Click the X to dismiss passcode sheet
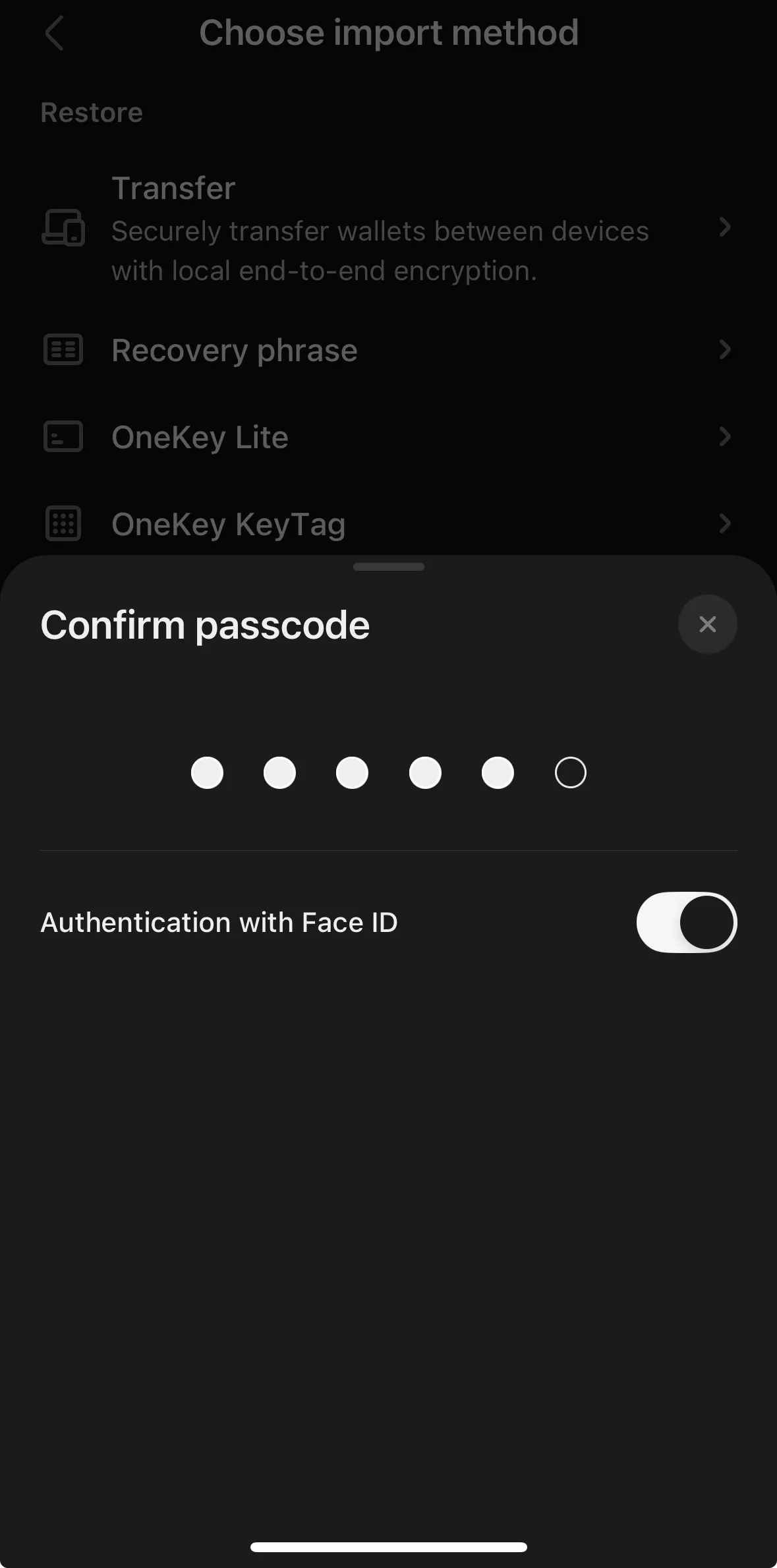 [x=708, y=624]
